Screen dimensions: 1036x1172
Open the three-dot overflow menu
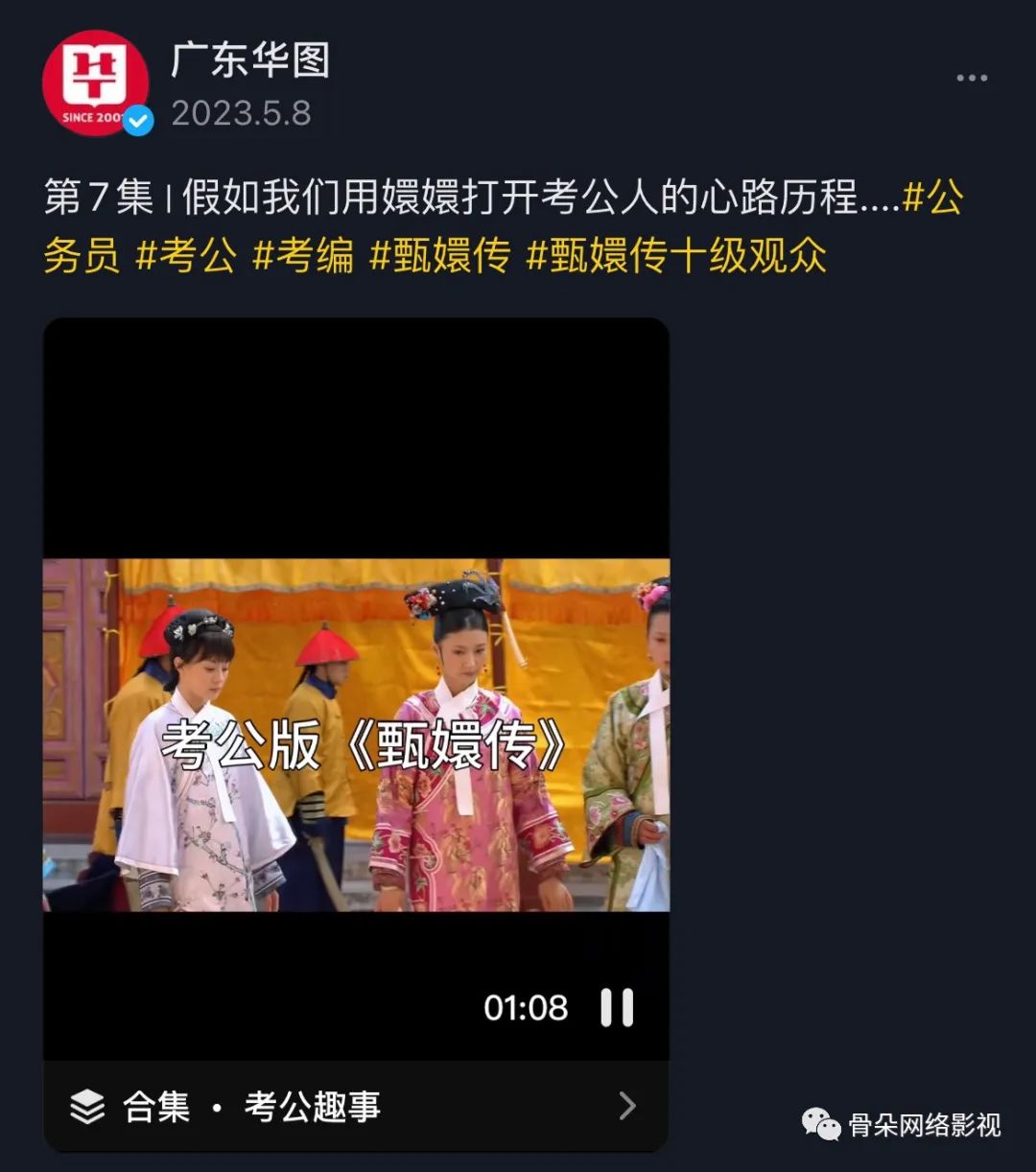972,79
